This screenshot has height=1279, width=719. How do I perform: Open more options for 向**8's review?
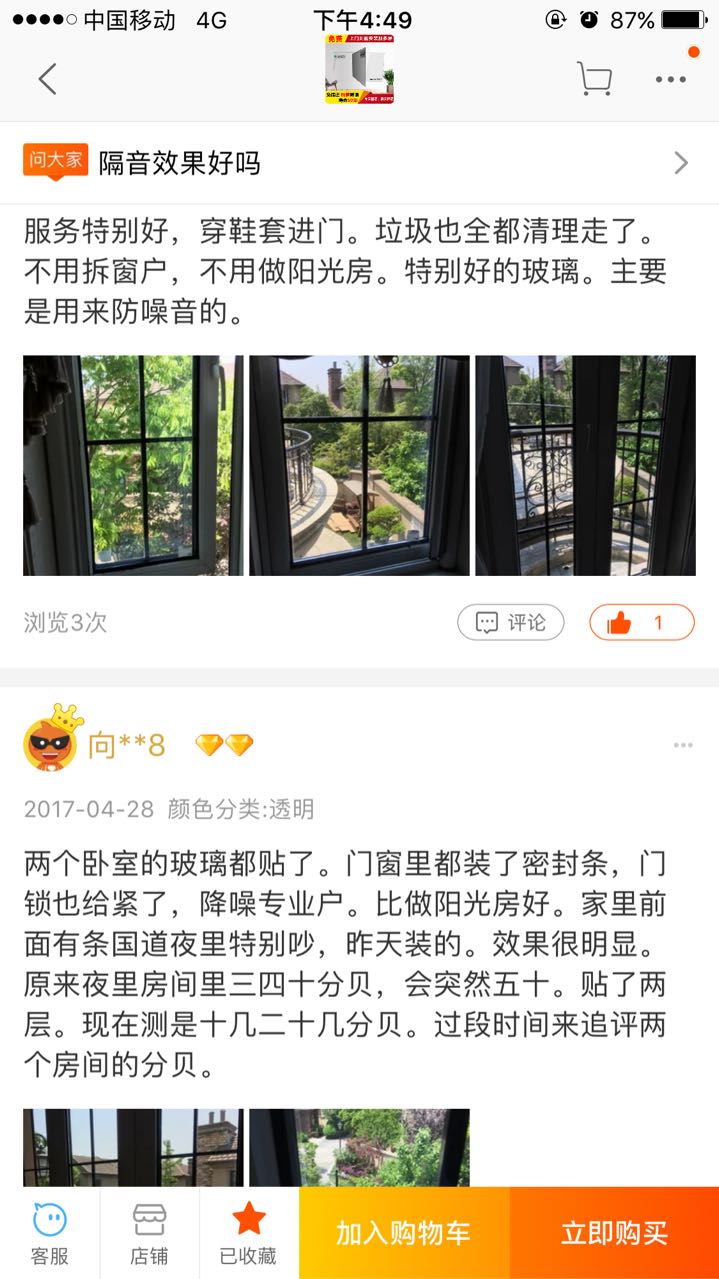pyautogui.click(x=683, y=745)
